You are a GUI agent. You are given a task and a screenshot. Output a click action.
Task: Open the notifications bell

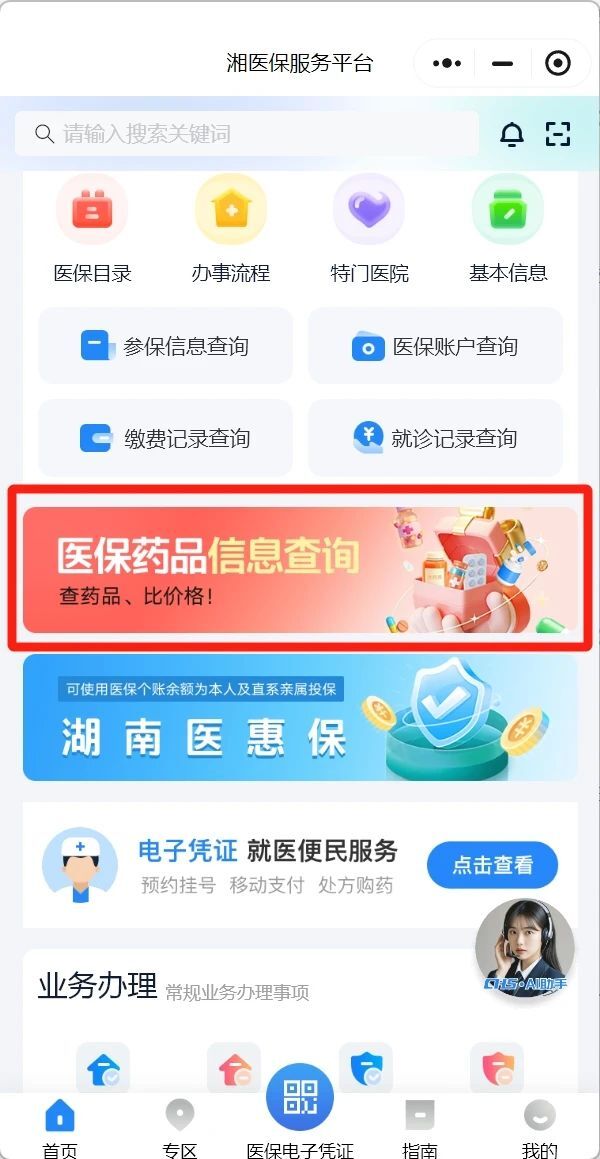[x=512, y=134]
